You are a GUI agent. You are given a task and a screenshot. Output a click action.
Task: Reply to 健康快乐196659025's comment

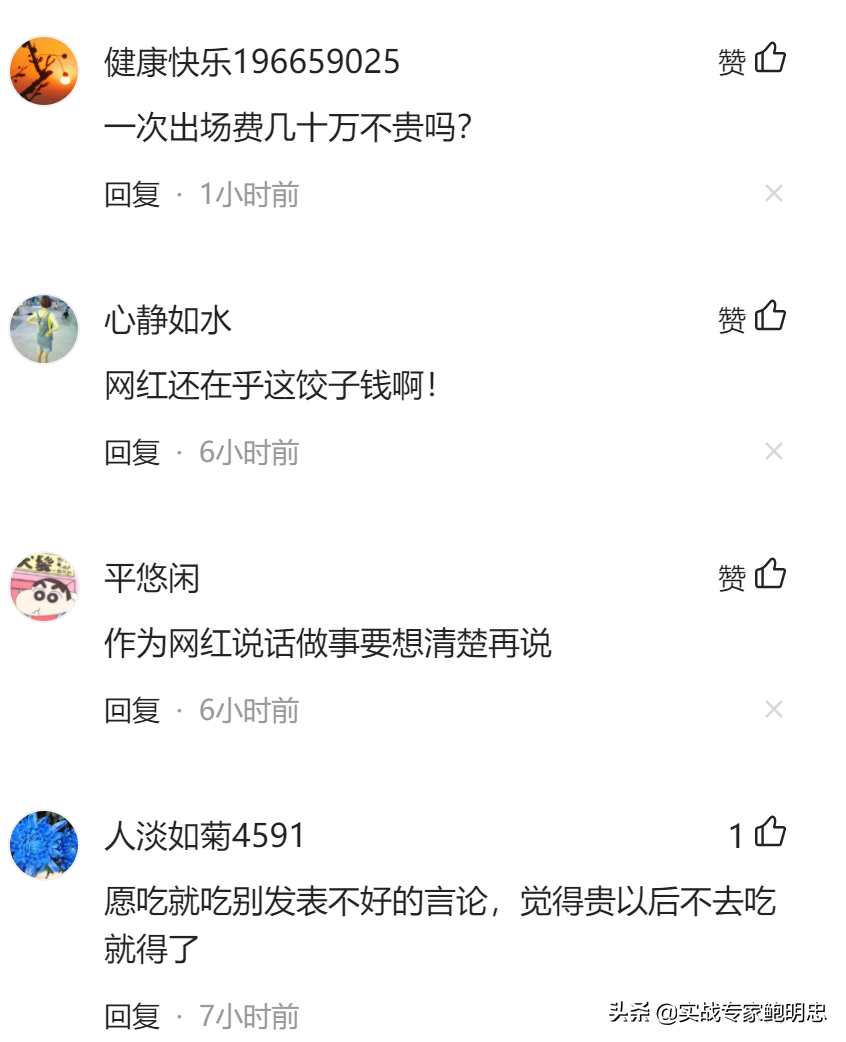coord(129,194)
